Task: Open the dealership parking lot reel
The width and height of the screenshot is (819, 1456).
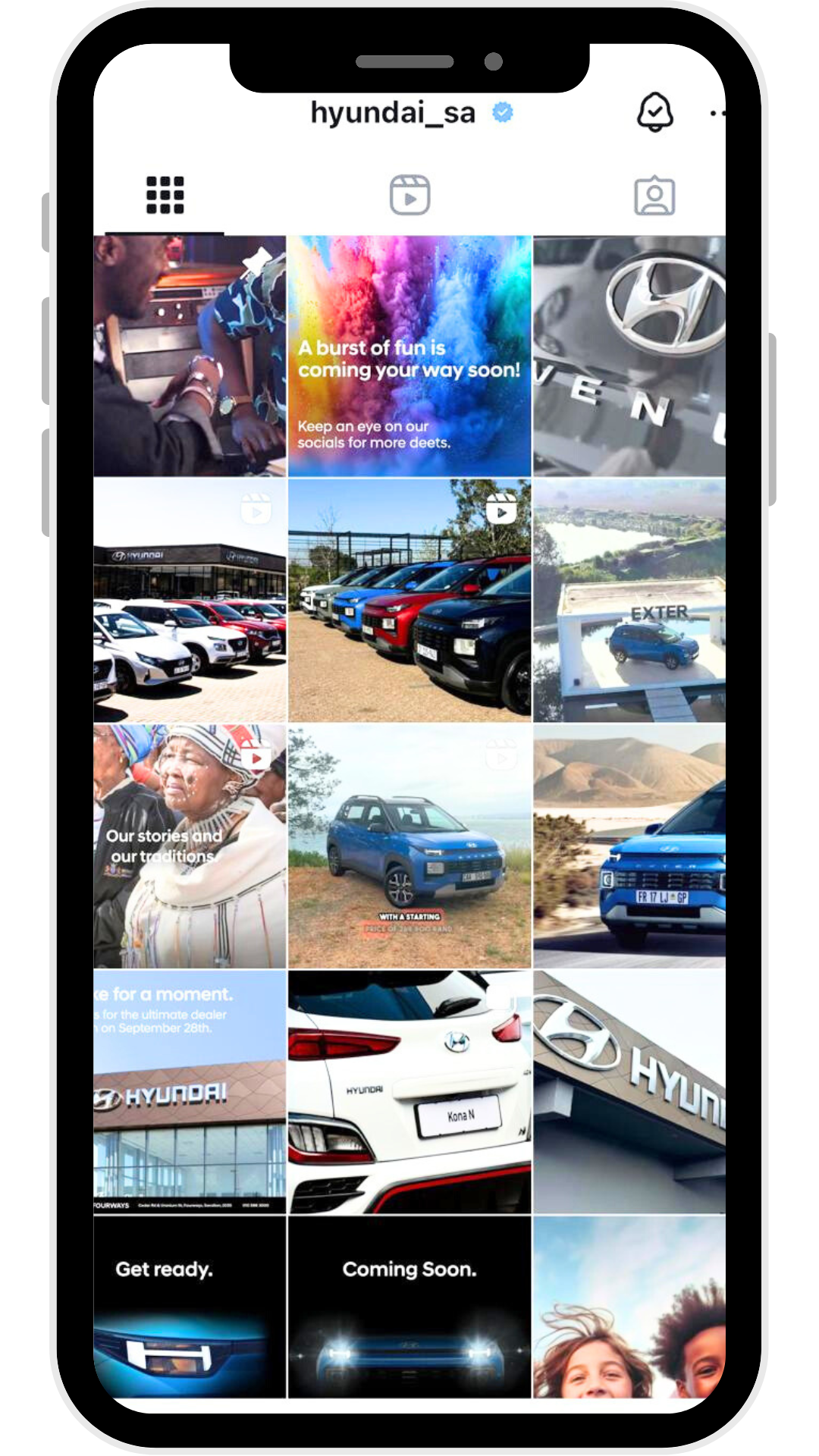Action: (x=190, y=600)
